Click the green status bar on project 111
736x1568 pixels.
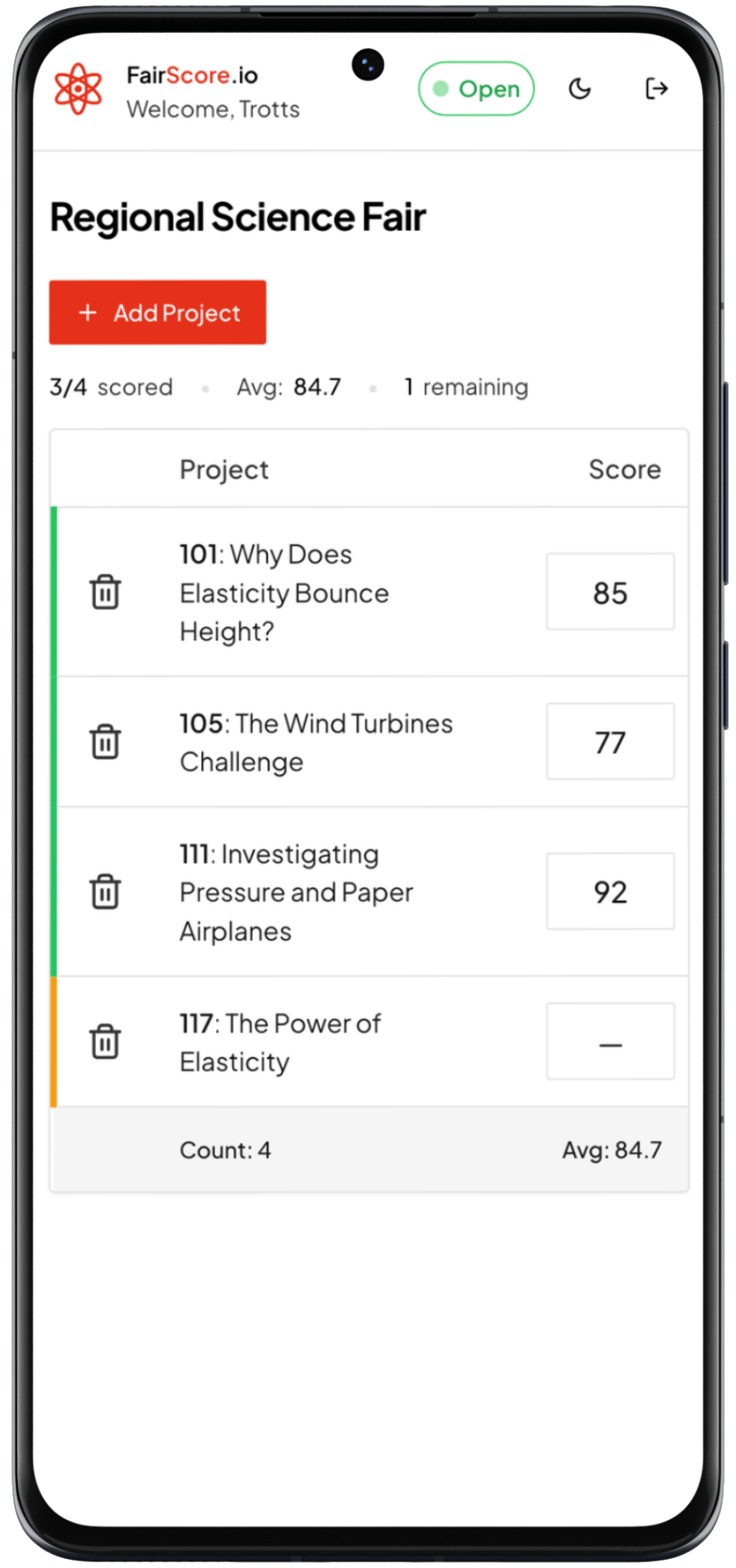tap(54, 892)
